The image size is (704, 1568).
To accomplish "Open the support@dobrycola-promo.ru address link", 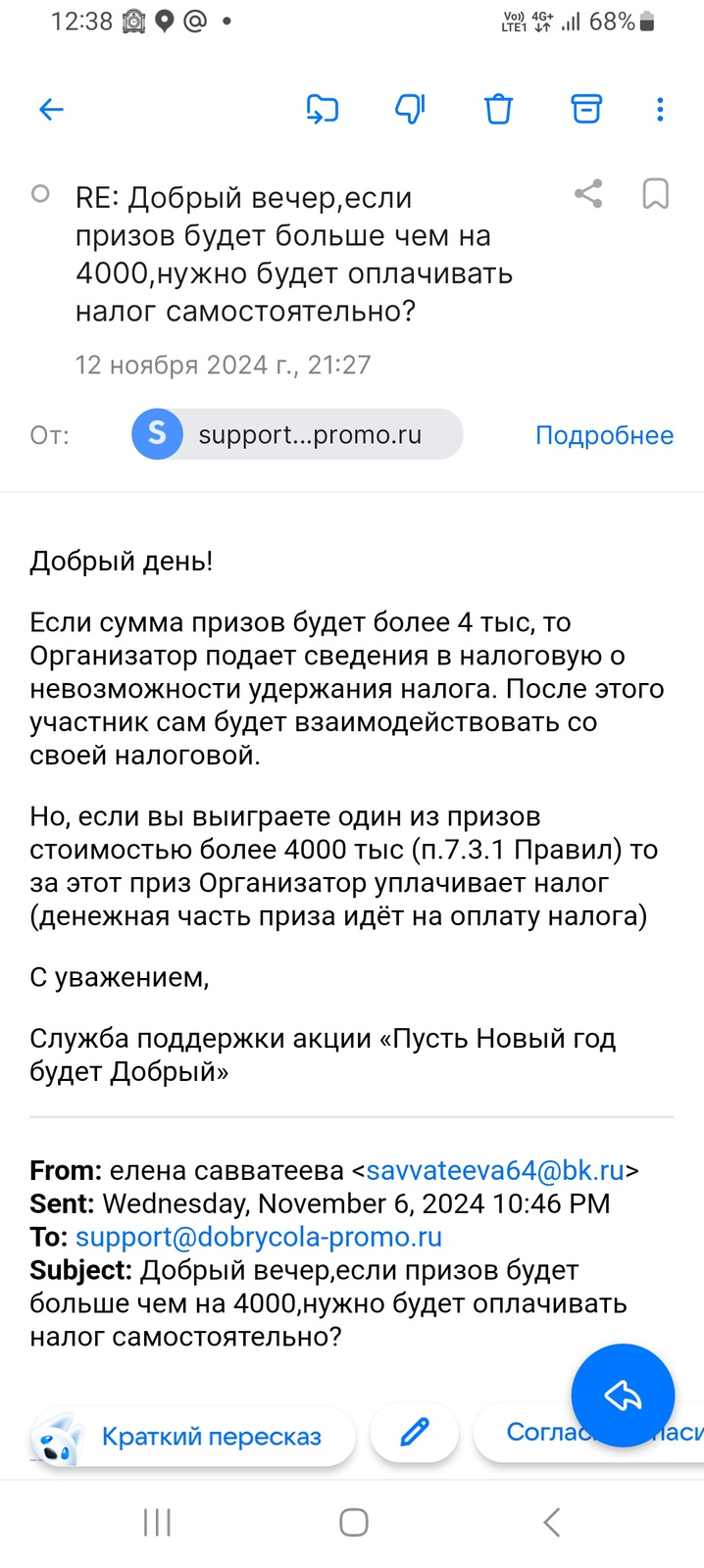I will coord(259,1237).
